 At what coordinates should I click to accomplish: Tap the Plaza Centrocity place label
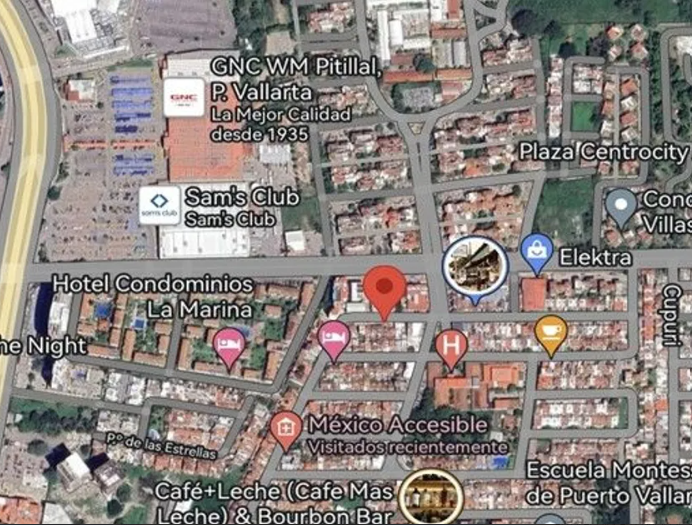[x=603, y=152]
